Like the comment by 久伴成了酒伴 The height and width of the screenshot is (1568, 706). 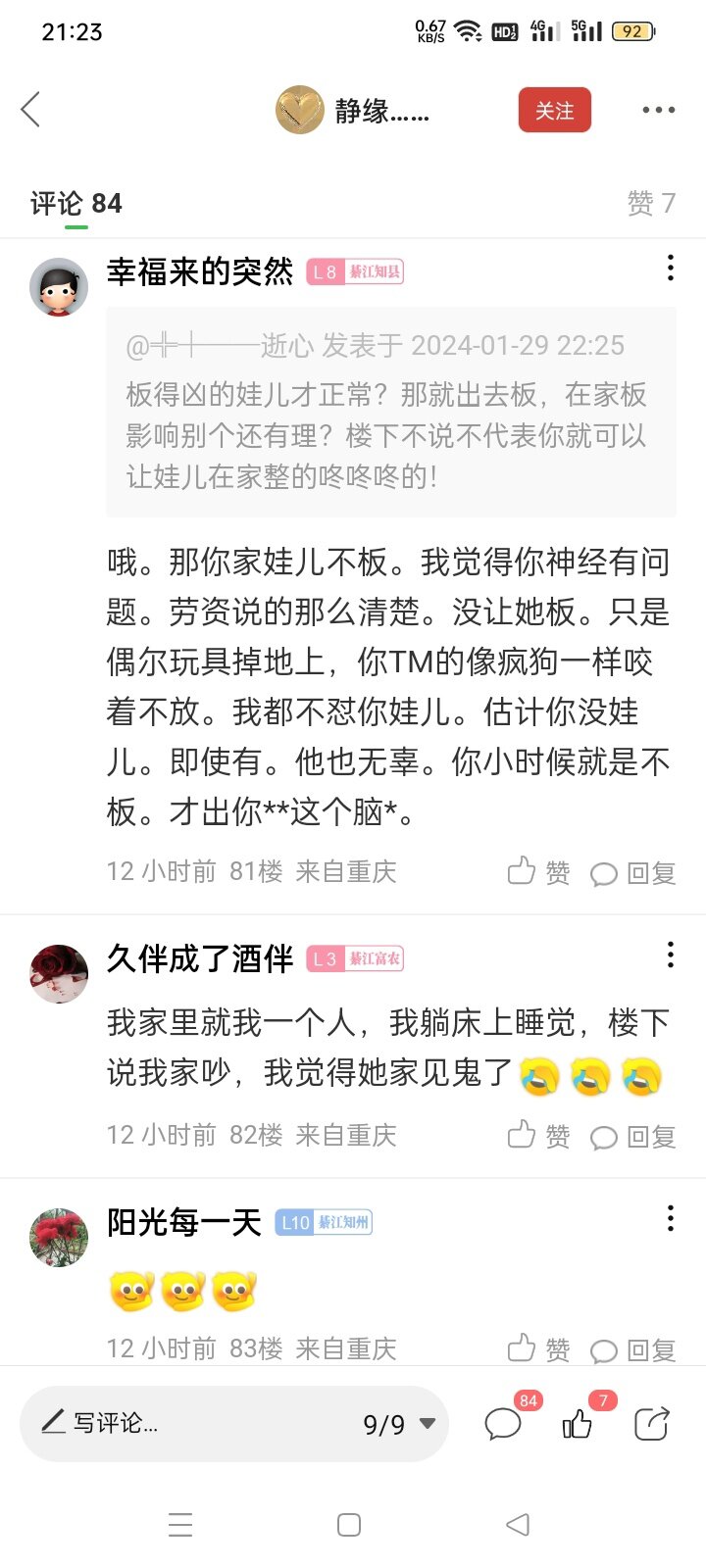(x=538, y=1135)
